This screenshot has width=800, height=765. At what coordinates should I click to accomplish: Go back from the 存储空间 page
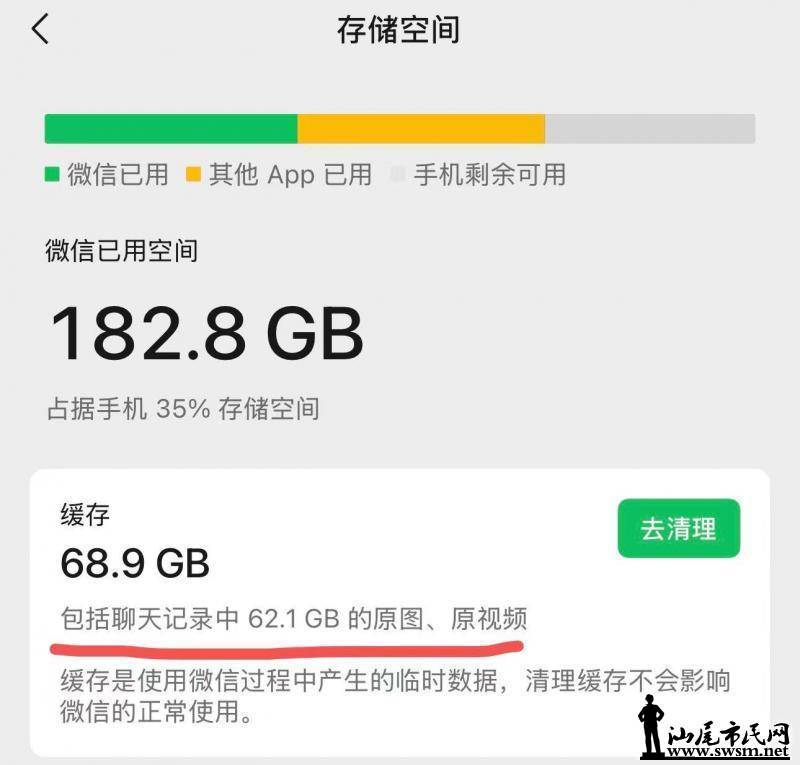coord(40,29)
